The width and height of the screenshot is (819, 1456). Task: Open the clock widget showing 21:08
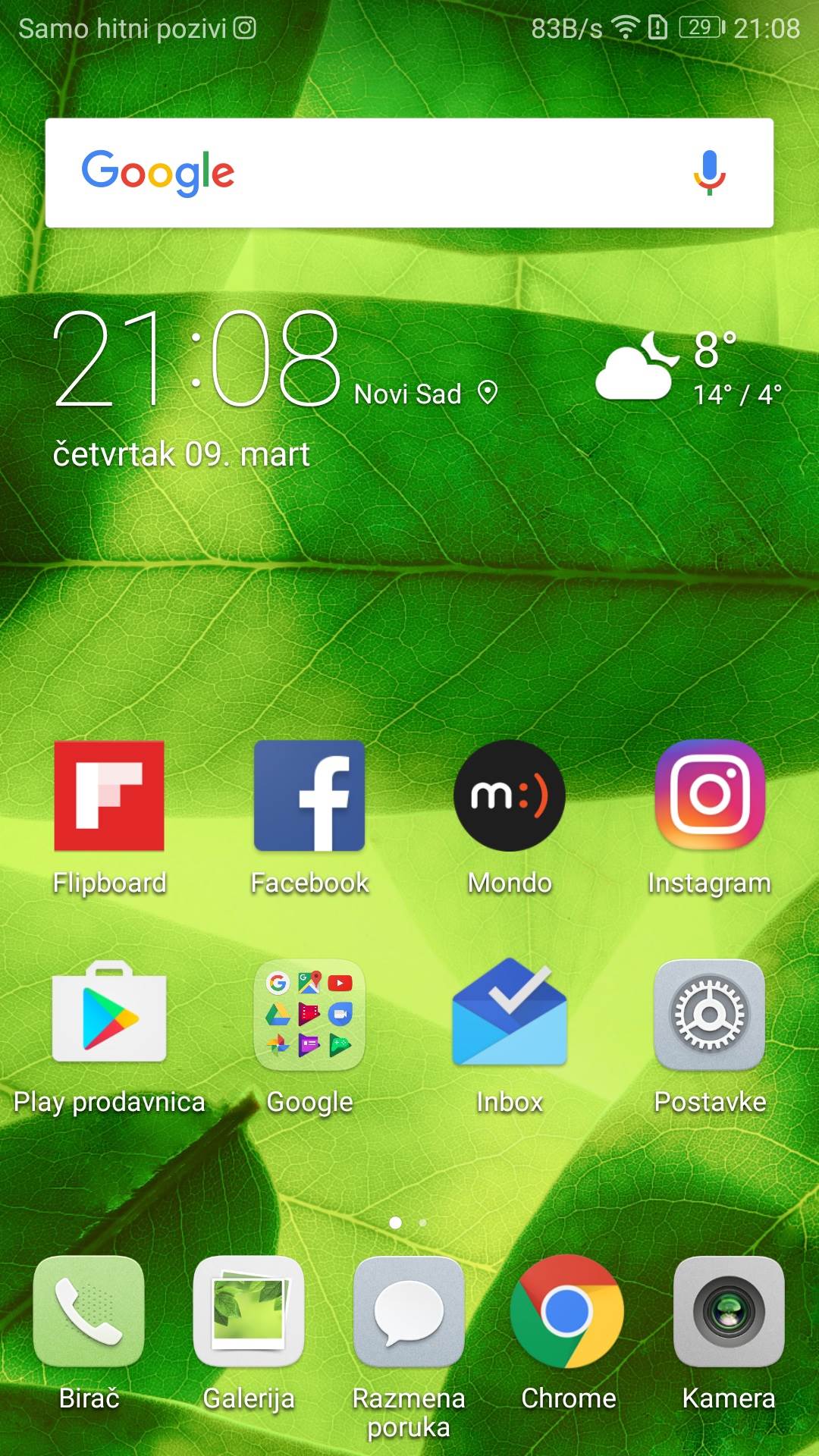[196, 358]
